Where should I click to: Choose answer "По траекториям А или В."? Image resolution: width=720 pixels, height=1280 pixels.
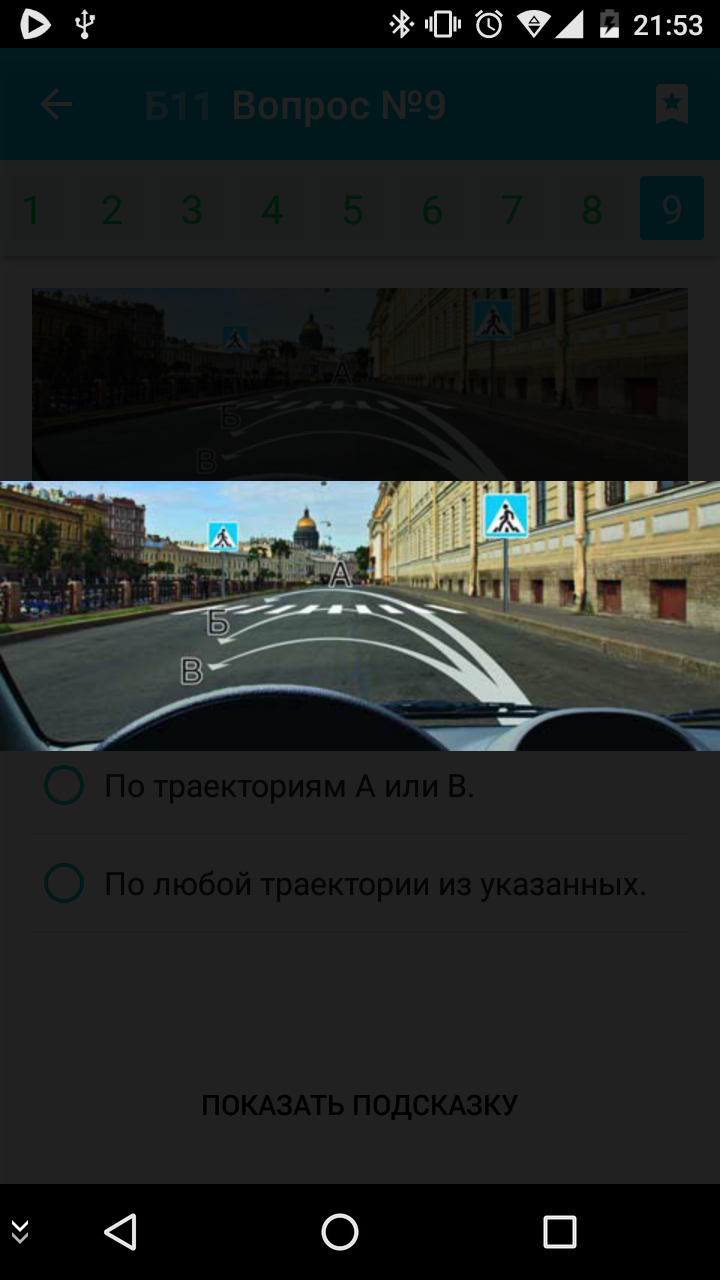[x=360, y=786]
